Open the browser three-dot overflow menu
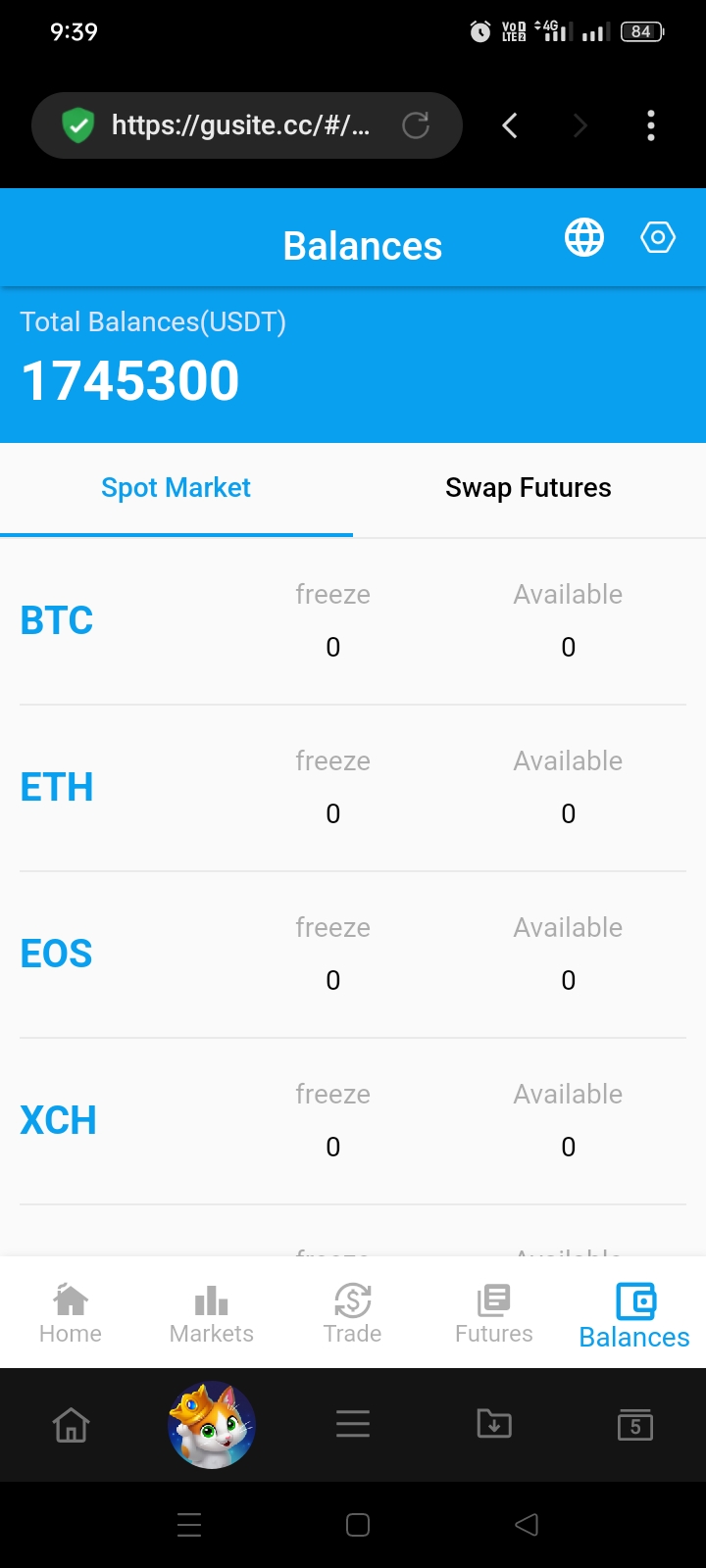 tap(651, 125)
